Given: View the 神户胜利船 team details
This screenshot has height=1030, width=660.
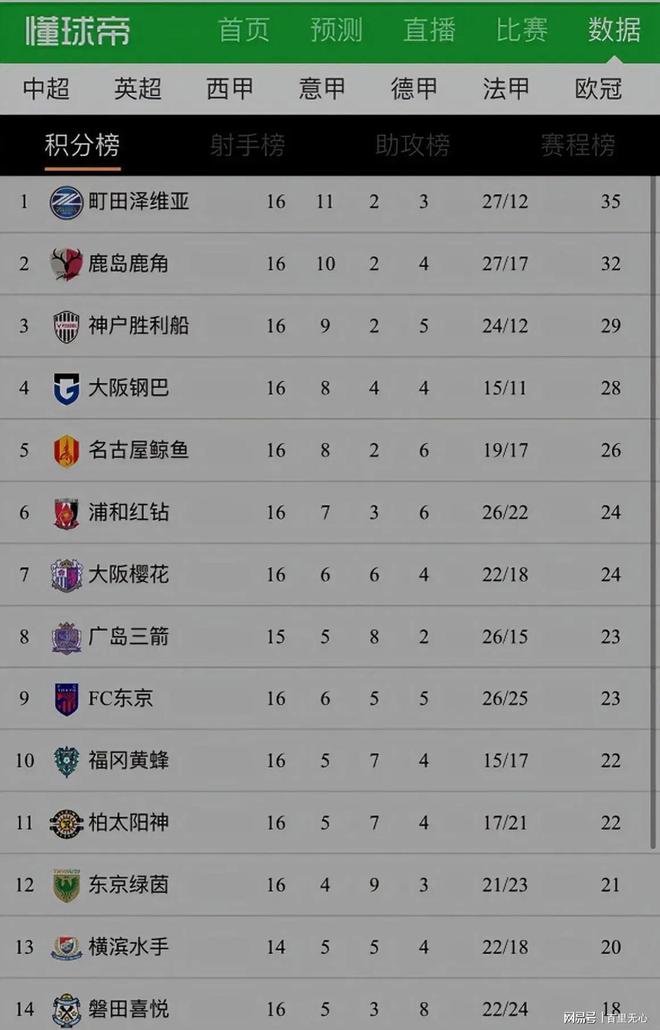Looking at the screenshot, I should 139,326.
